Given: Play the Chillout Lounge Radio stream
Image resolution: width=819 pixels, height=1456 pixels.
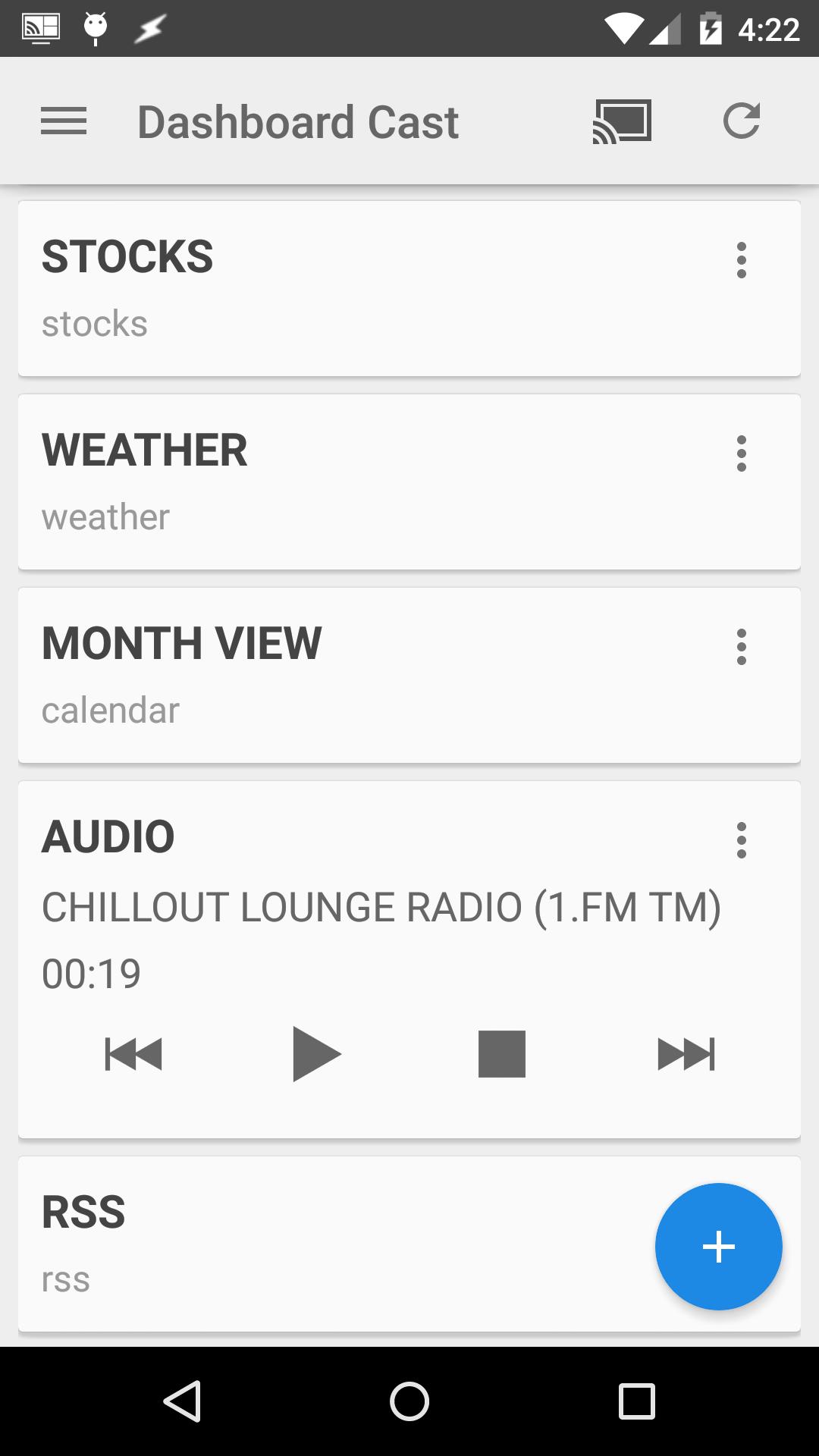Looking at the screenshot, I should point(318,1053).
